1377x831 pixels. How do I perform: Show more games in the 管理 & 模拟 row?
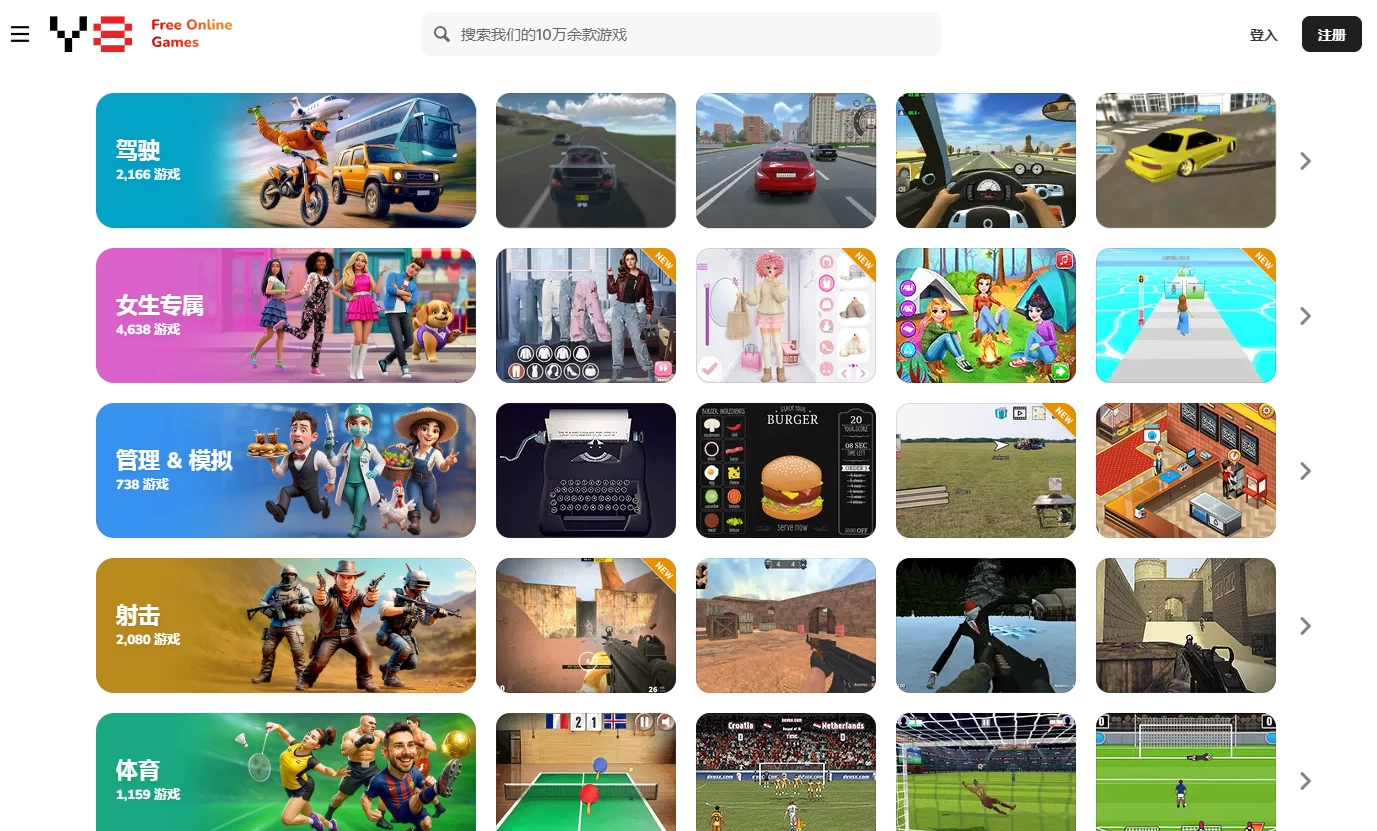1305,471
